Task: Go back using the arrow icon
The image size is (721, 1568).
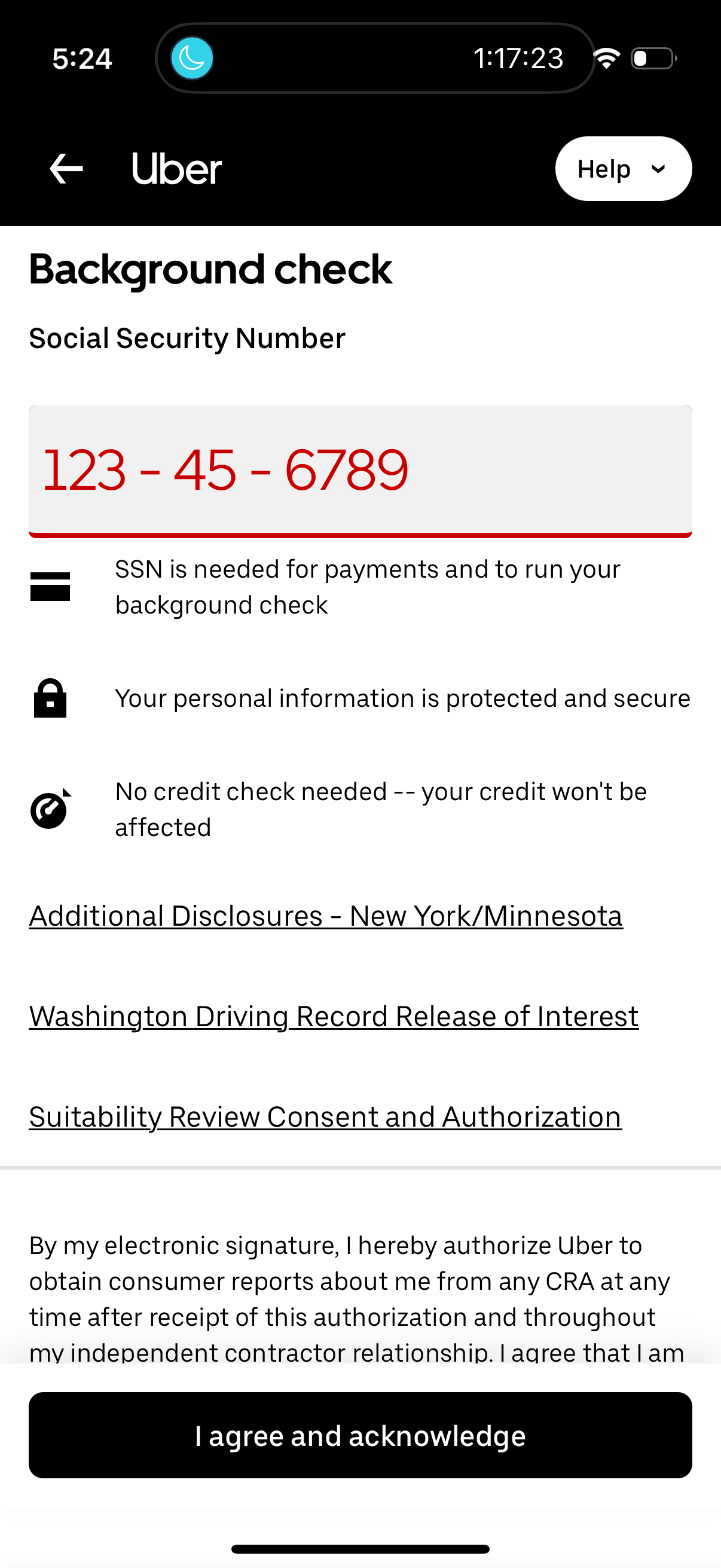Action: pos(66,169)
